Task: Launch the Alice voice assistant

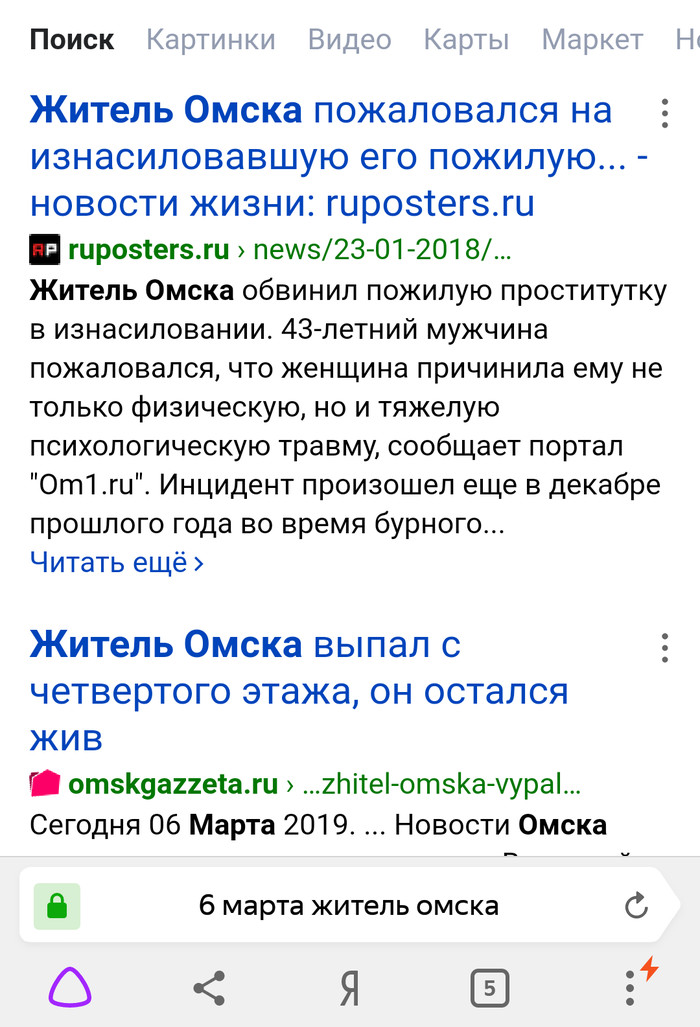Action: click(70, 989)
